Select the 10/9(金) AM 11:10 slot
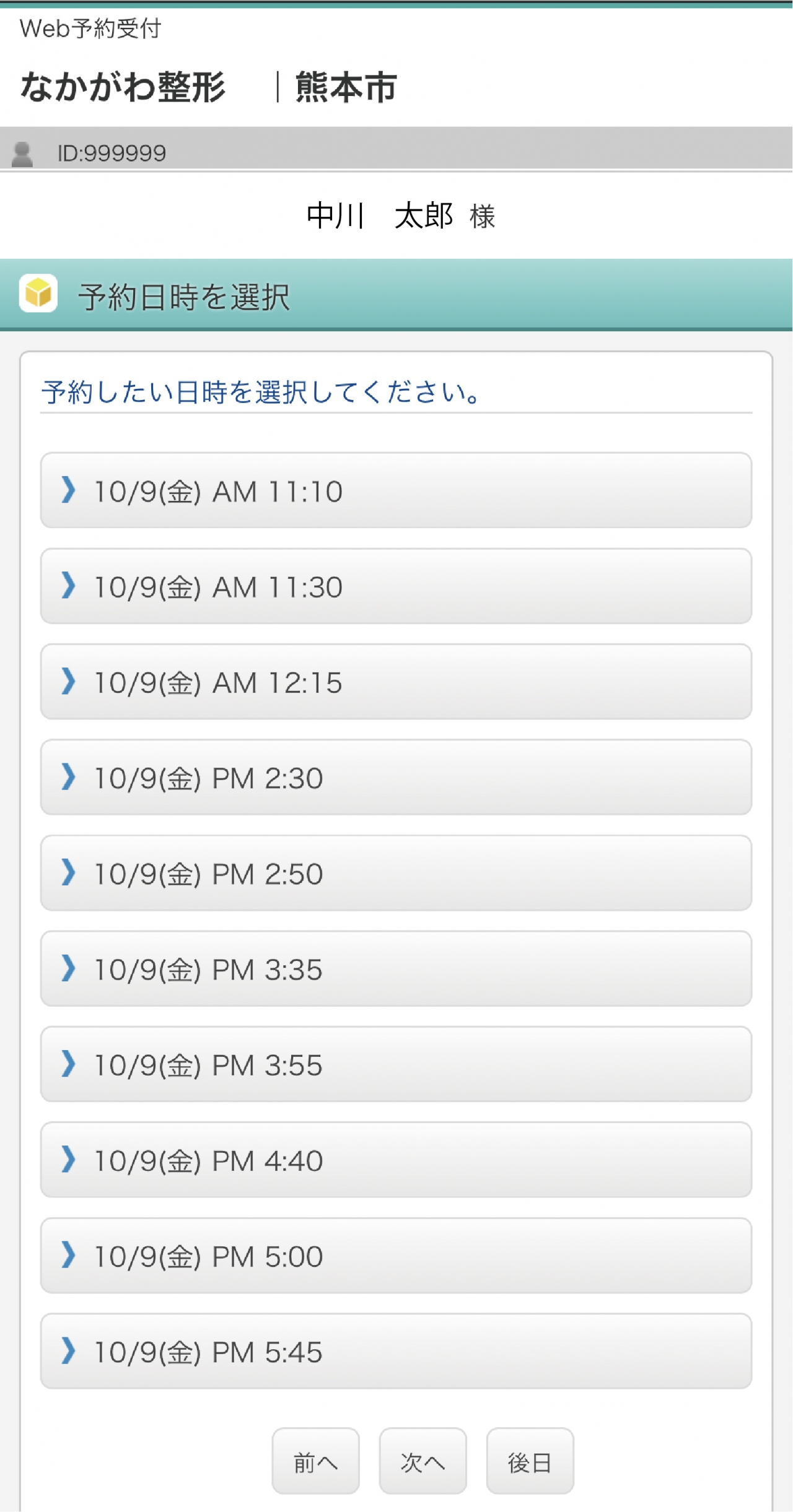793x1512 pixels. point(396,490)
